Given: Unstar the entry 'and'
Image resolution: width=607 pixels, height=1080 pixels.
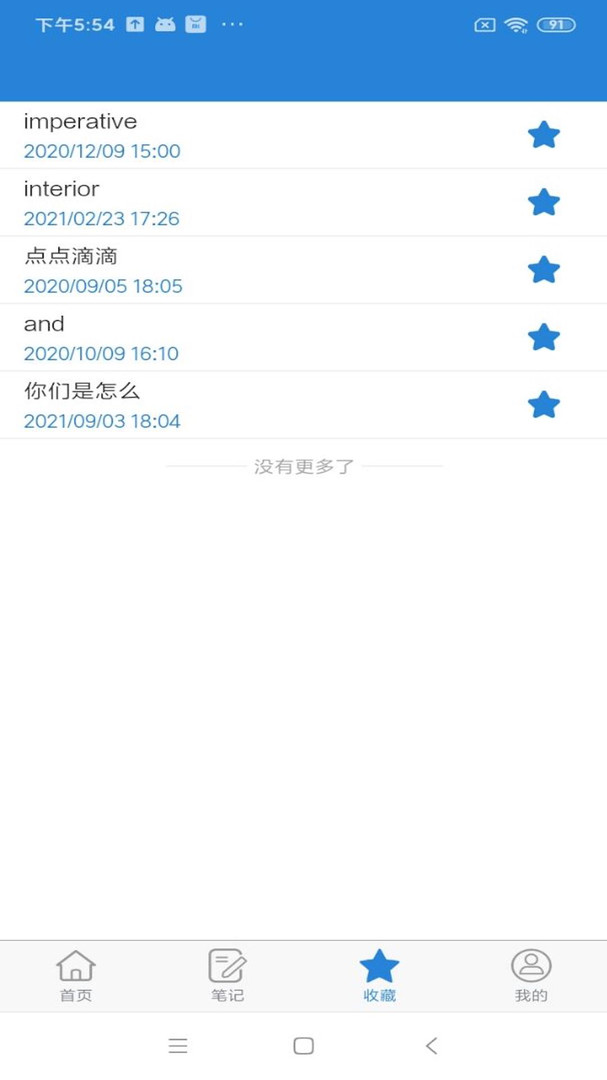Looking at the screenshot, I should click(543, 337).
